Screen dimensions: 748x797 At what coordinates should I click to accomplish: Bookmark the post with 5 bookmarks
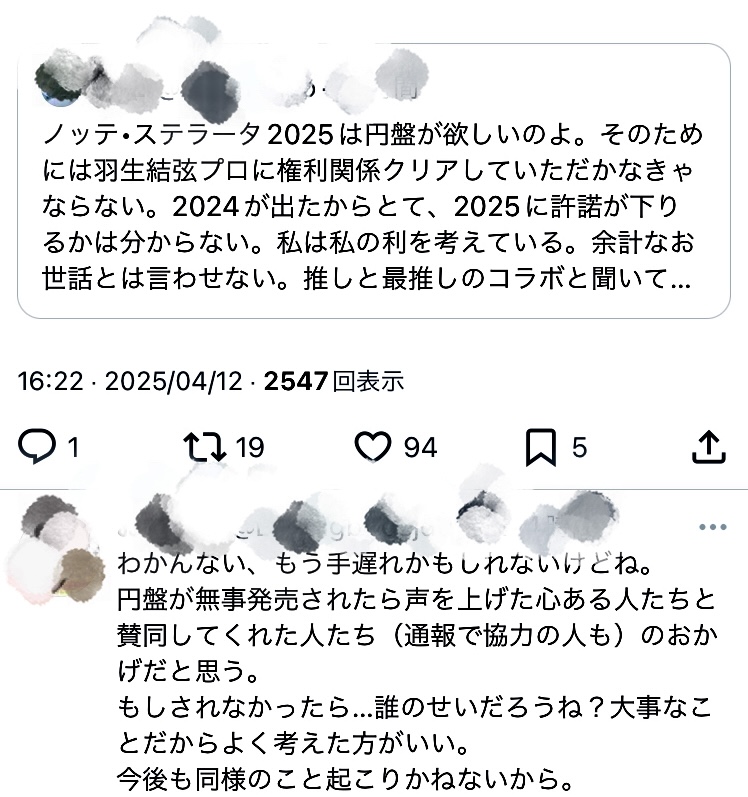[x=541, y=447]
